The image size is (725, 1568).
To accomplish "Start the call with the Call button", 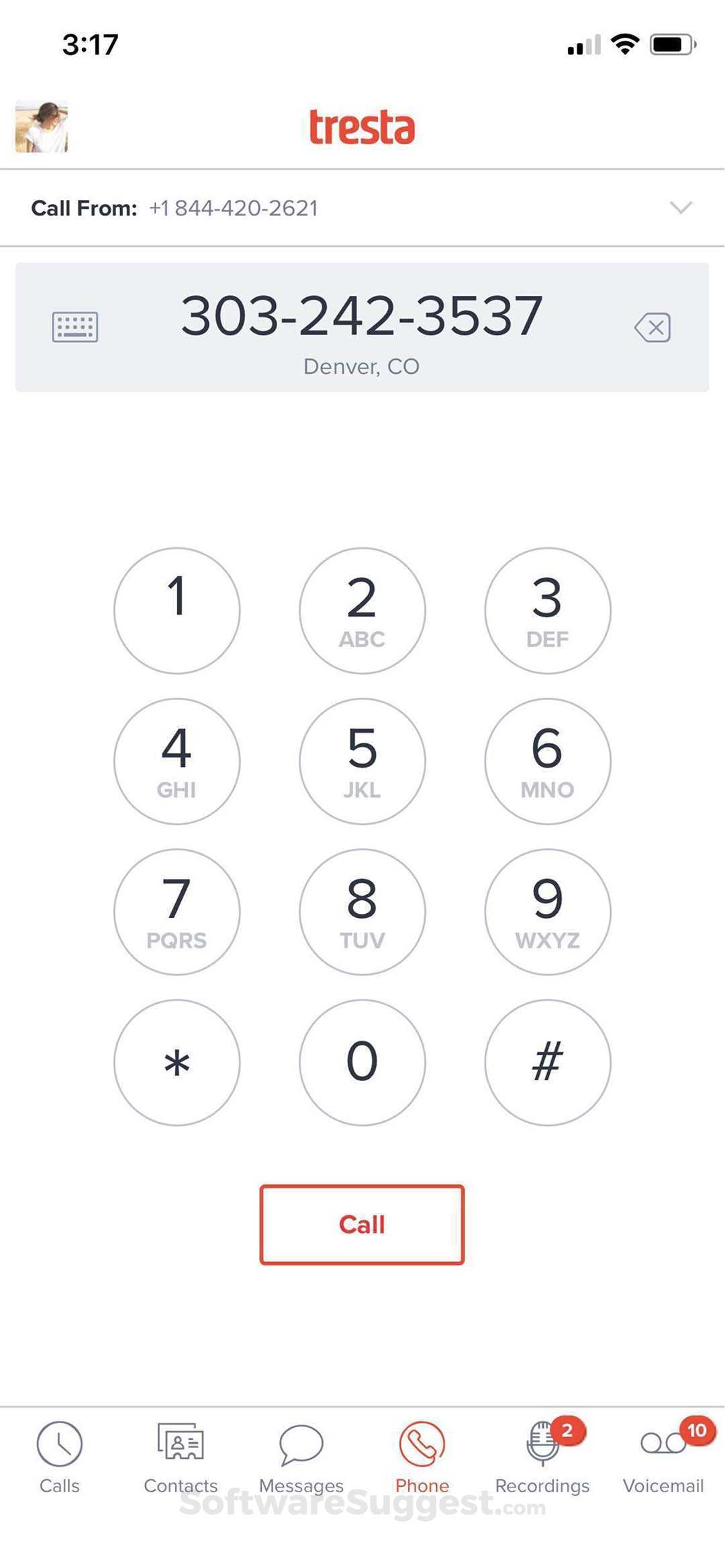I will tap(362, 1224).
